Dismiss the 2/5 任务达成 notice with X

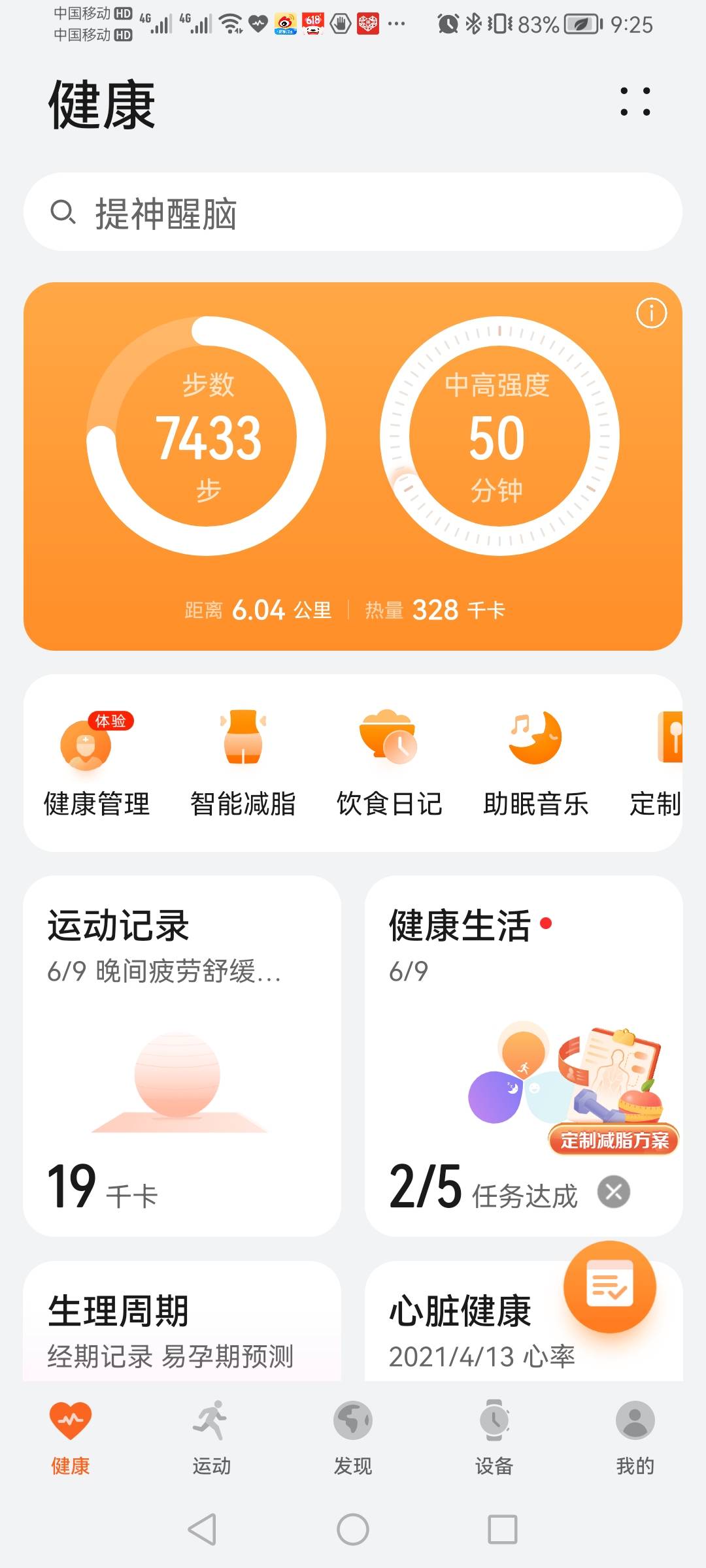click(x=613, y=1192)
